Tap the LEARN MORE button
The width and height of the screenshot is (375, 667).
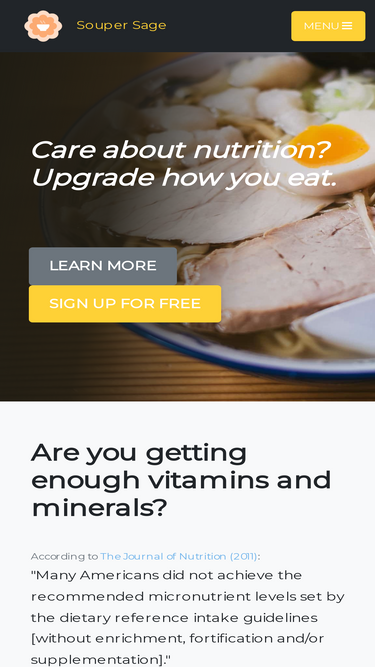(103, 266)
